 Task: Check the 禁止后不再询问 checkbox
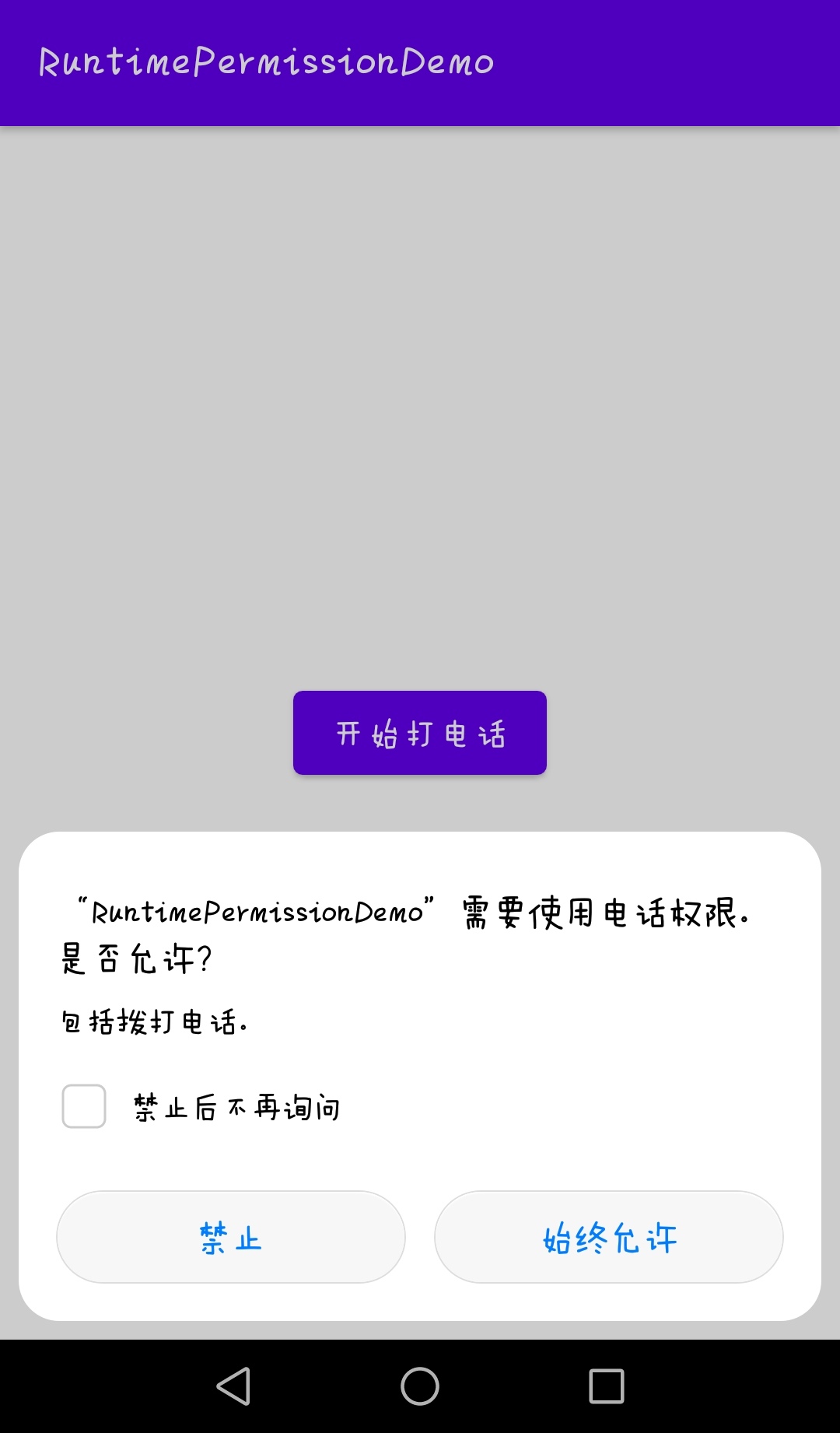point(84,1106)
